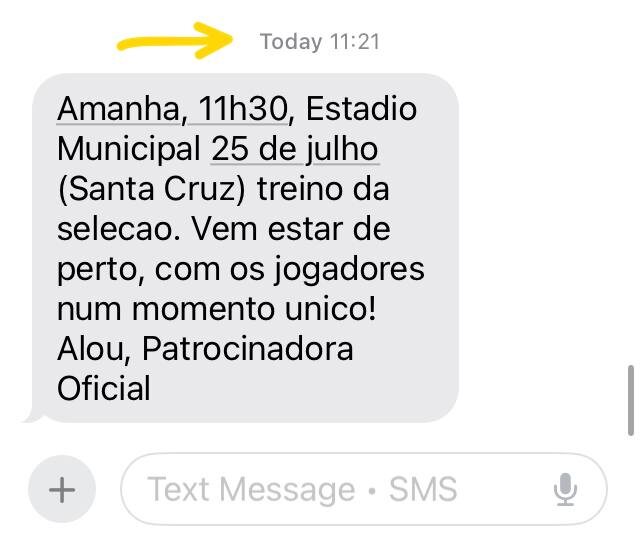Start dictation with the microphone icon
Viewport: 640px width, 542px height.
point(565,489)
